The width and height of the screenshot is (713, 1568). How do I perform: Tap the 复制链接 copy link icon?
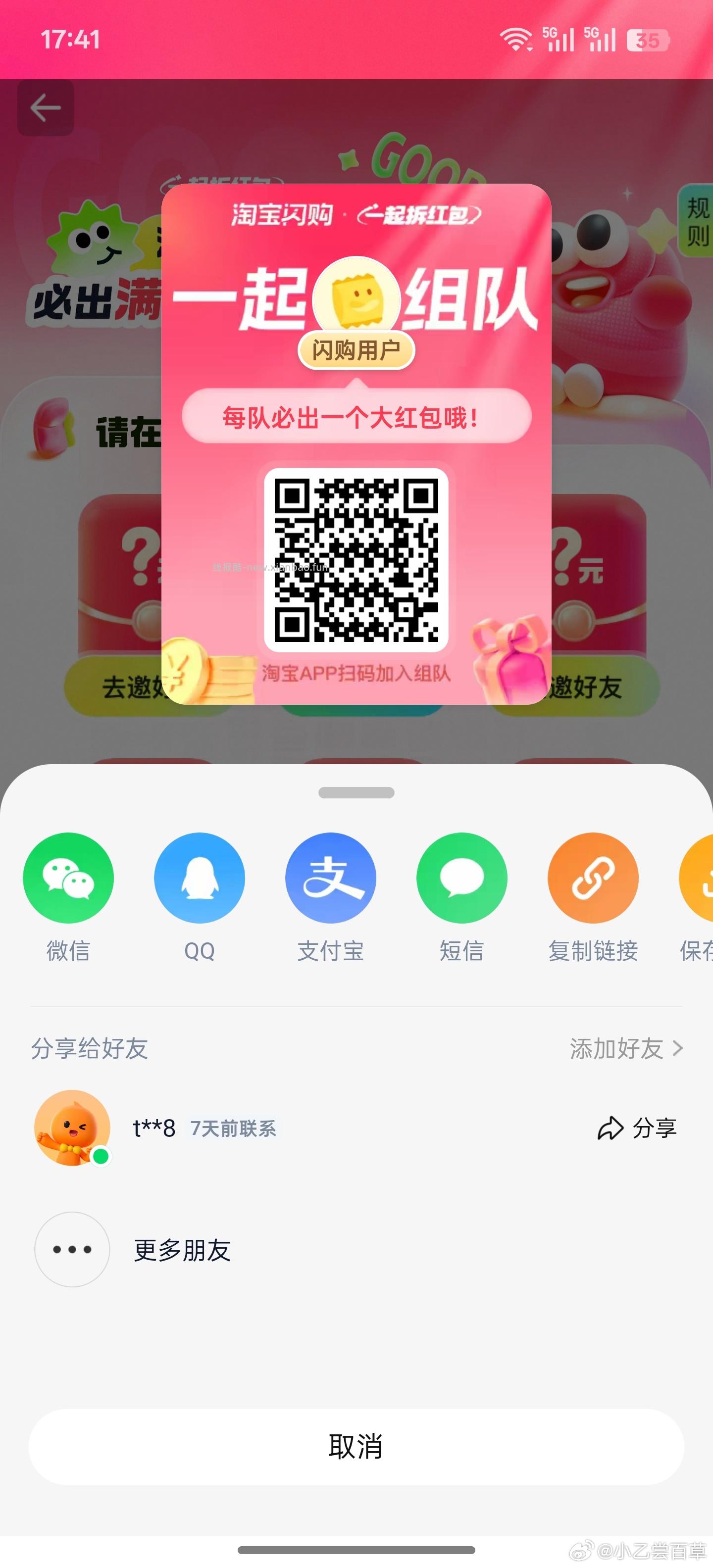[593, 878]
